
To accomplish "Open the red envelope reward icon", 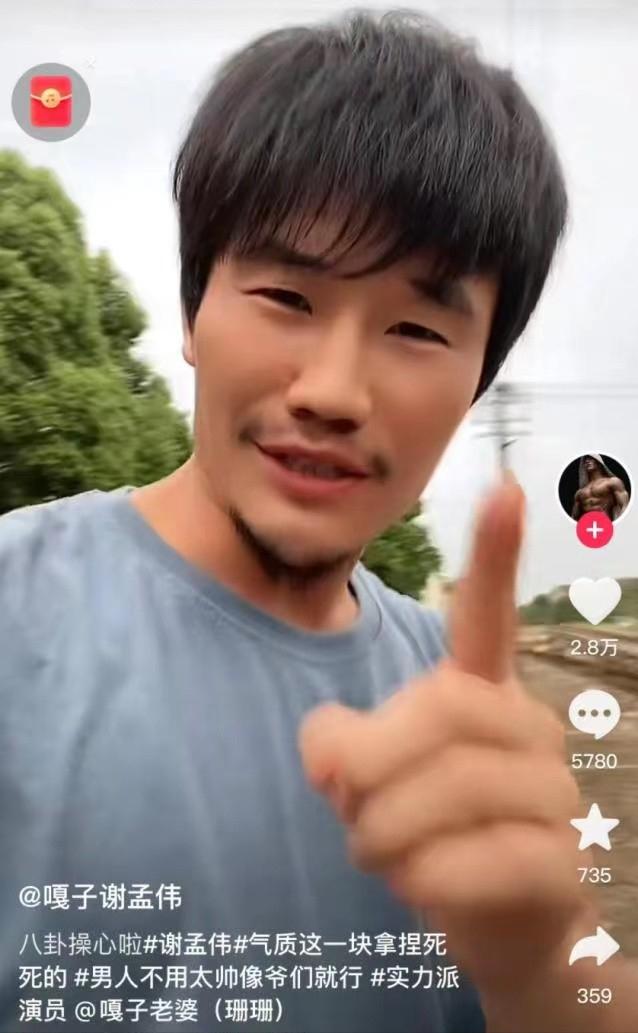I will click(50, 101).
